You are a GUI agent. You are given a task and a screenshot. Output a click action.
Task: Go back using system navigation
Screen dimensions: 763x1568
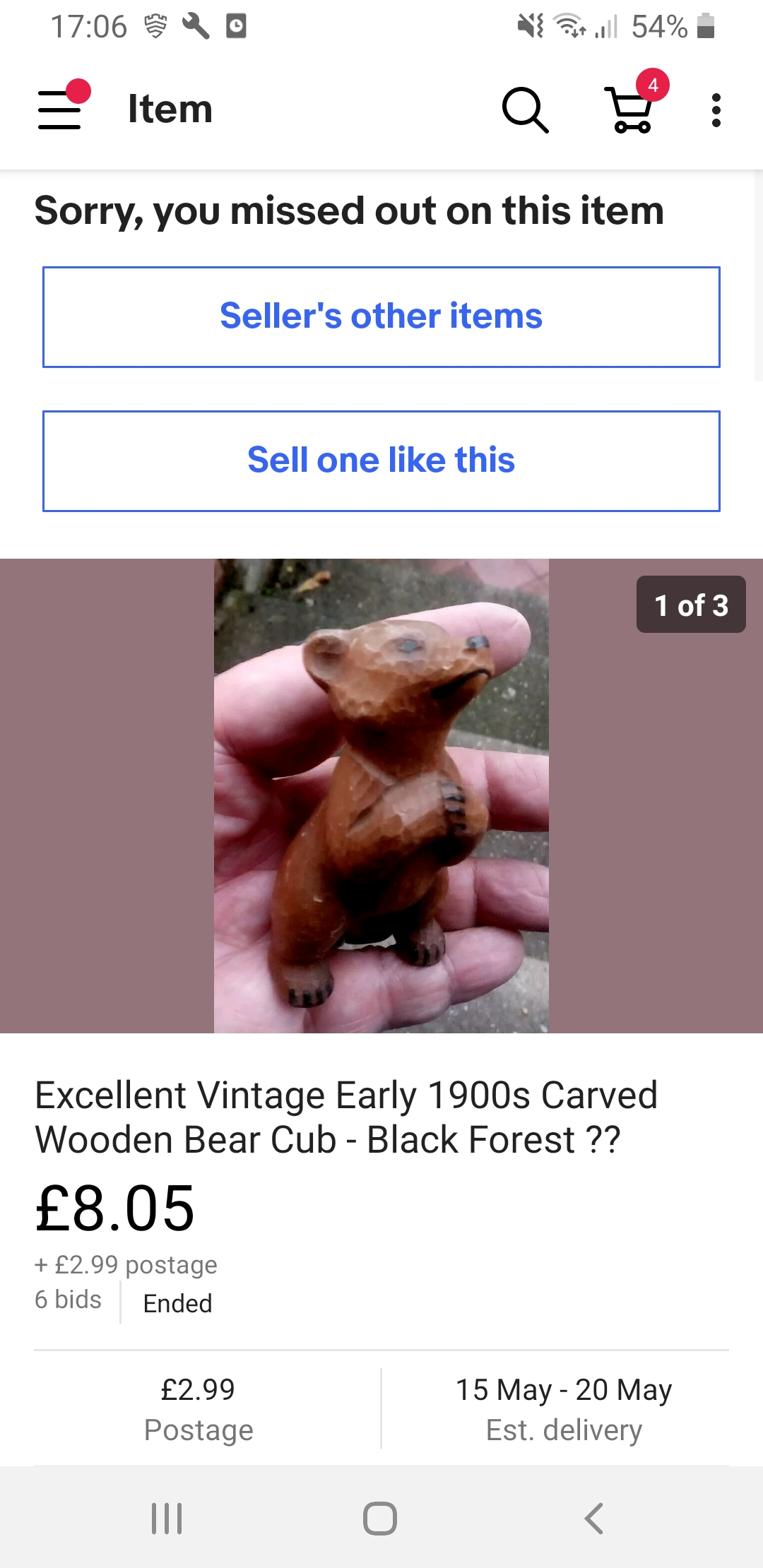click(x=593, y=1518)
